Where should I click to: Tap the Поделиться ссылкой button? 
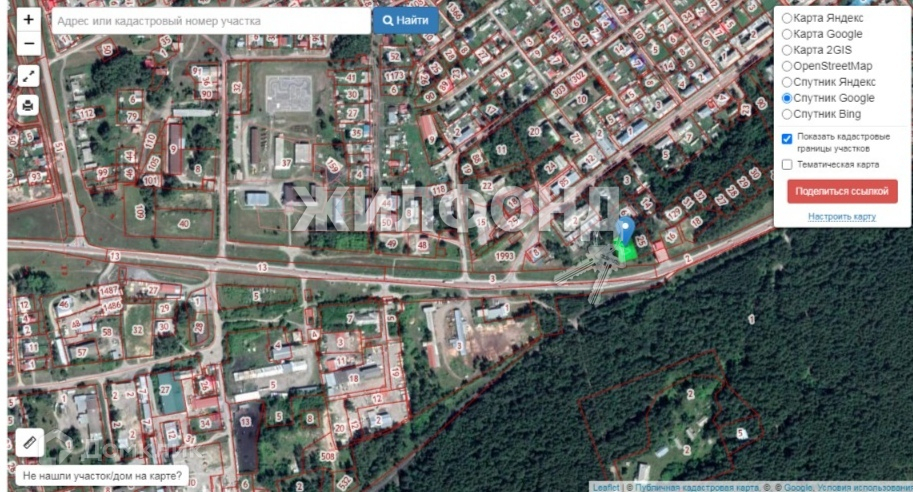[842, 191]
